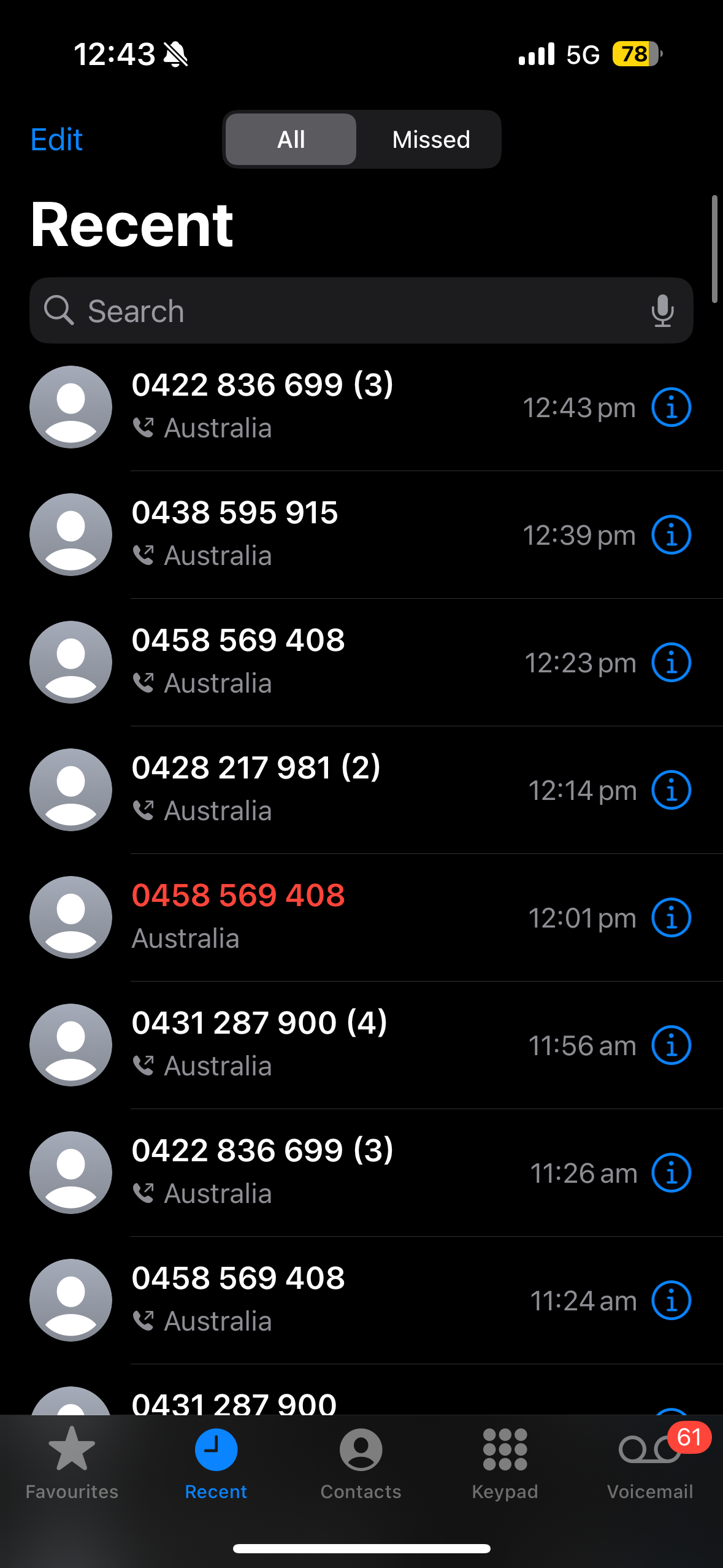
Task: View details of the 12:23 pm call
Action: [x=671, y=663]
